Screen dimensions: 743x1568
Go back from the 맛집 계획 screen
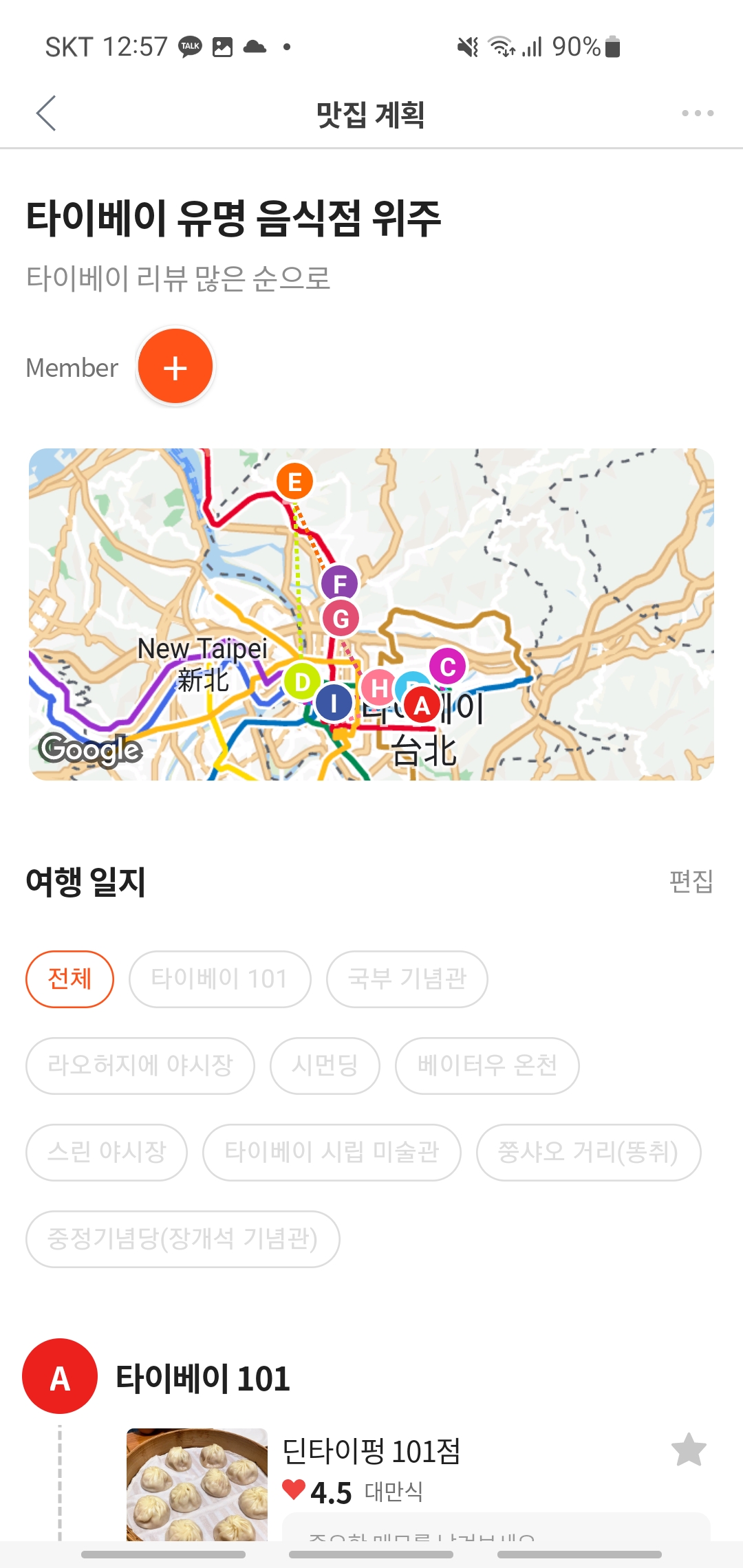pos(46,113)
